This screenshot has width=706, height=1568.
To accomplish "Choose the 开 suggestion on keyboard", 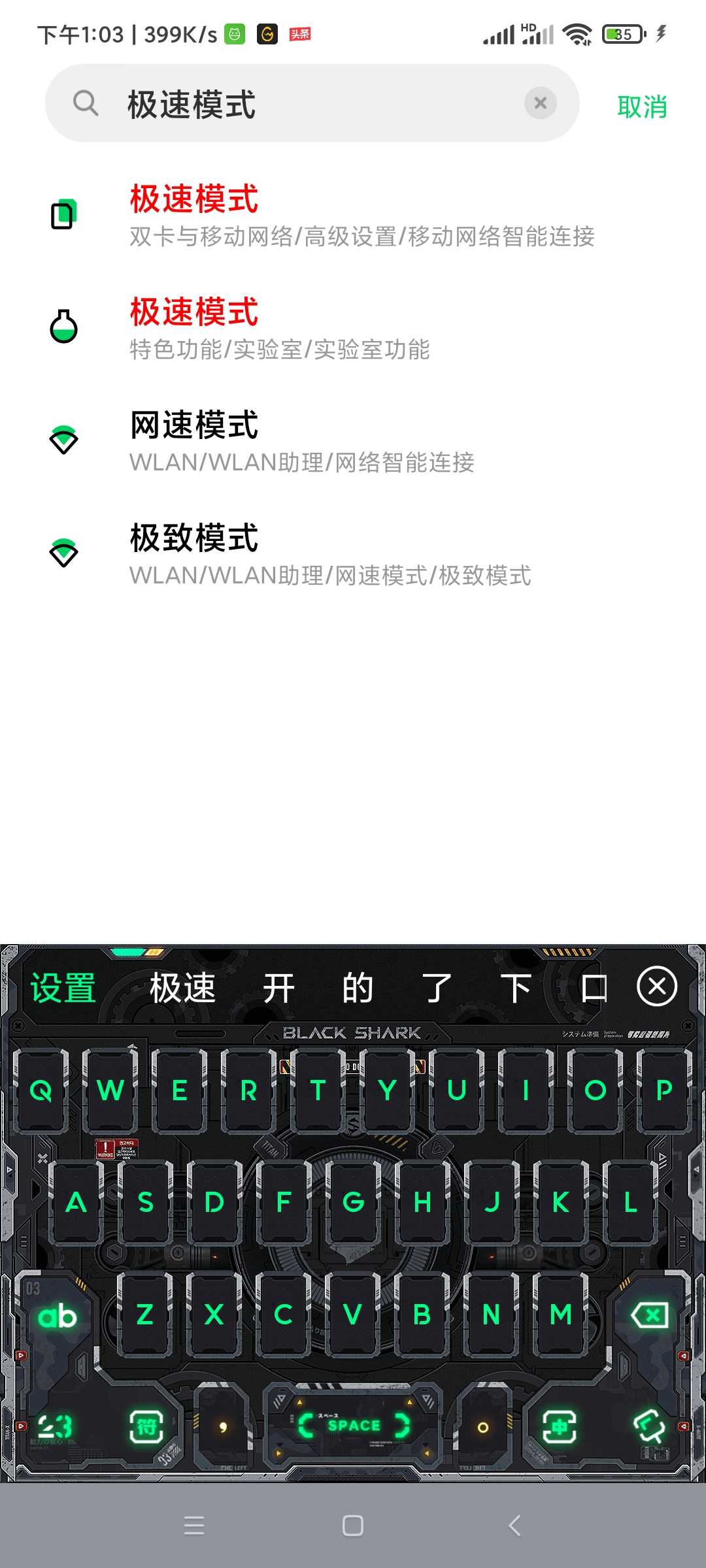I will 279,987.
